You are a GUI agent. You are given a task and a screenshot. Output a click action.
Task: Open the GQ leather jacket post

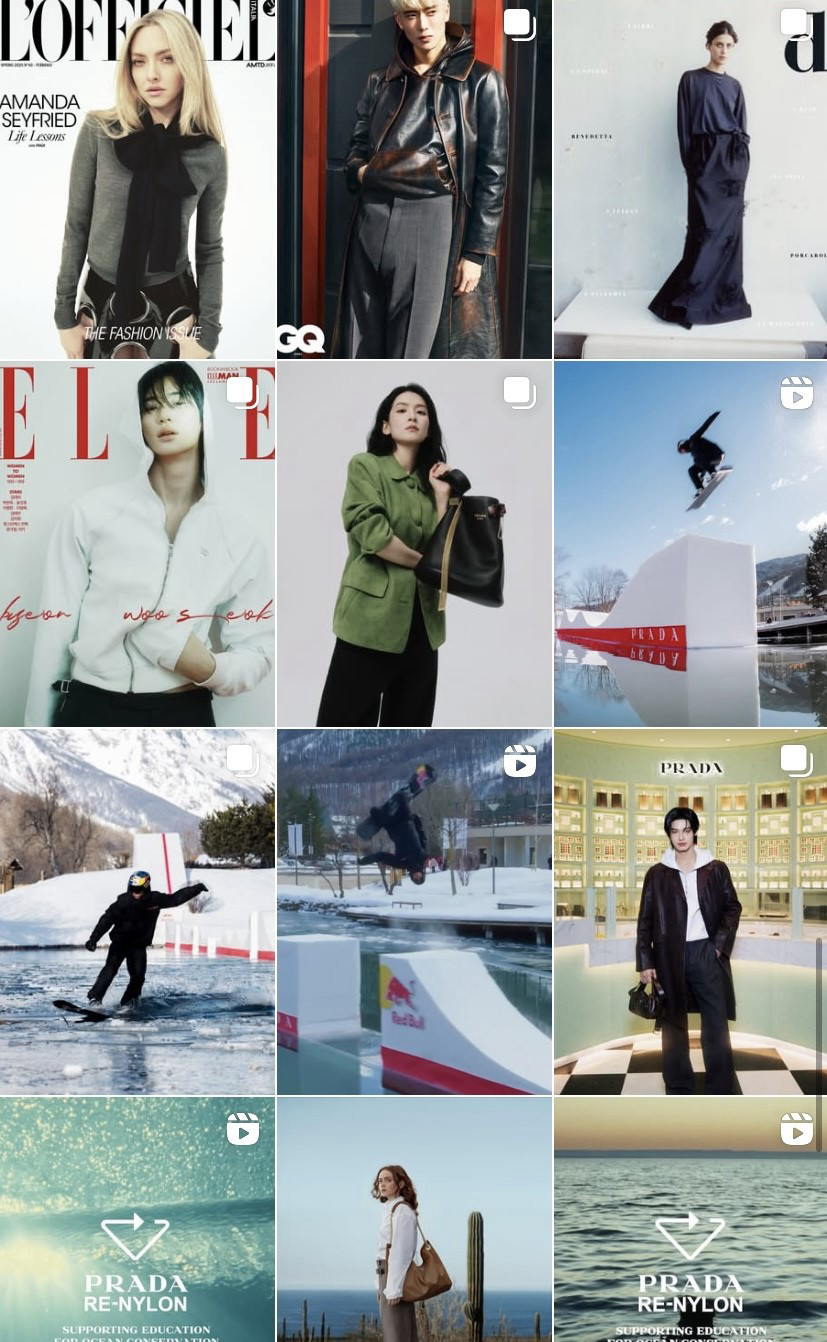click(x=414, y=180)
